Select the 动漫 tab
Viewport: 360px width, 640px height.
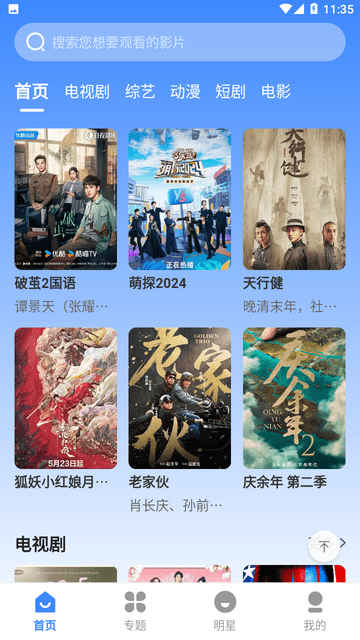coord(185,91)
